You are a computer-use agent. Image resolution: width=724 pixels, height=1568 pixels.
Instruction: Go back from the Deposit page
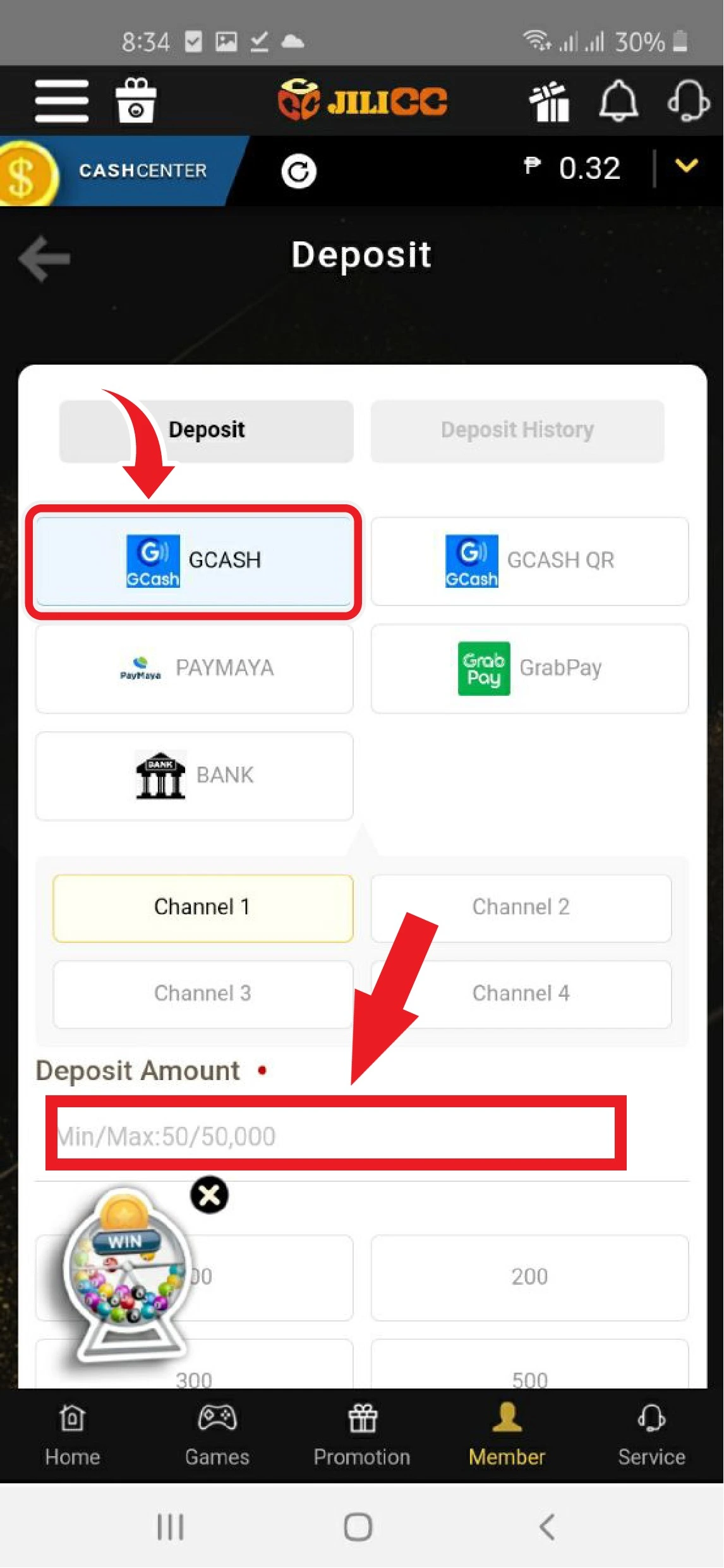[x=44, y=258]
